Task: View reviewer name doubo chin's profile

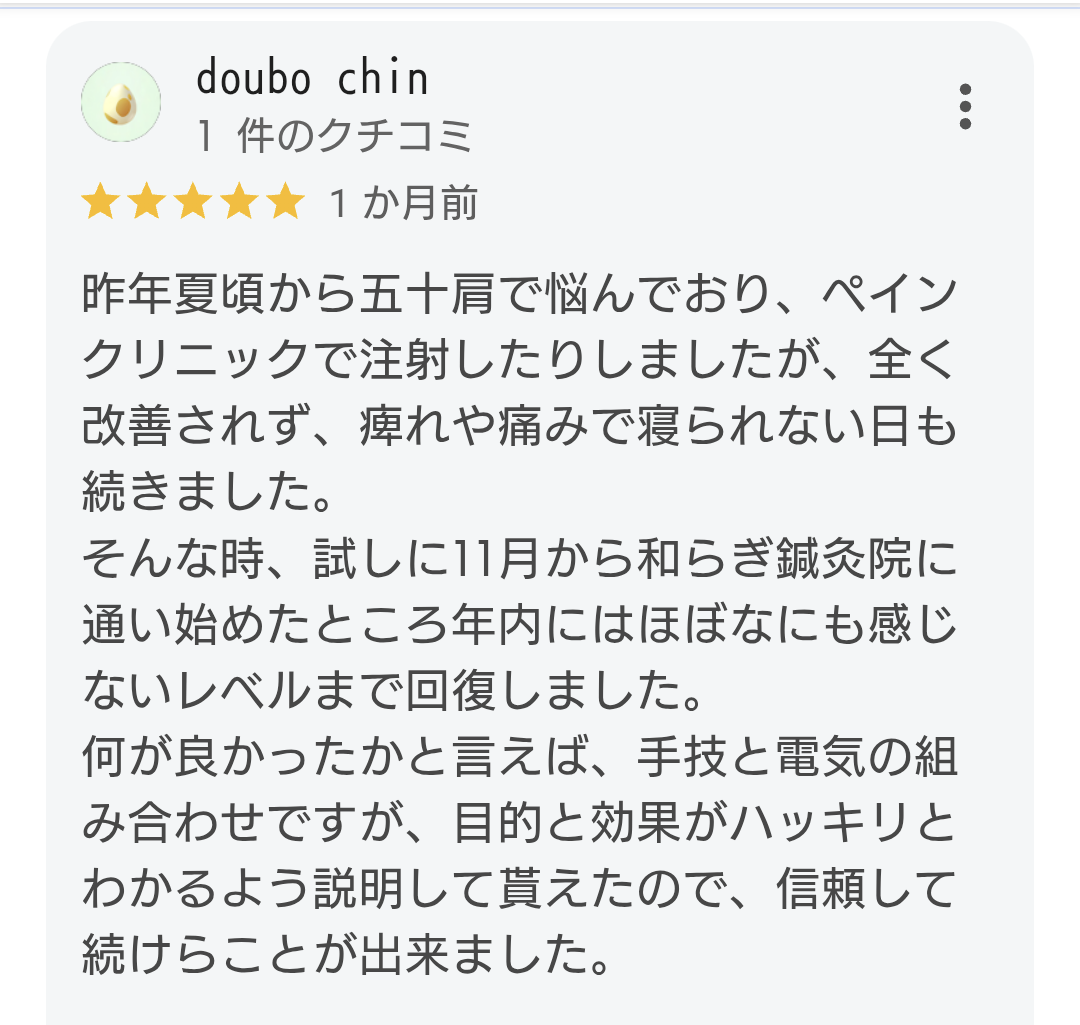Action: point(312,79)
